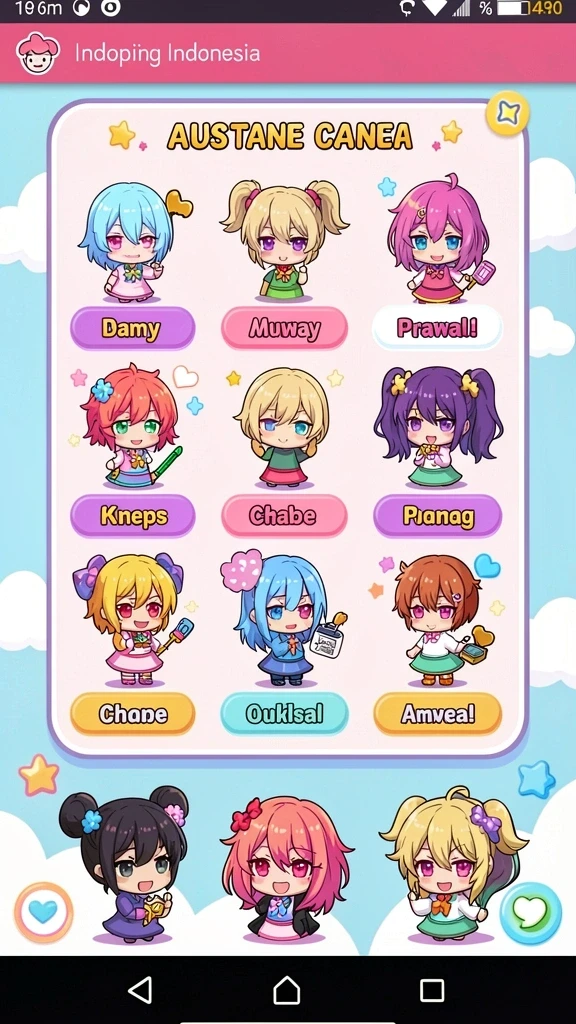Open the profile avatar in the app bar
The height and width of the screenshot is (1024, 576).
pyautogui.click(x=39, y=53)
